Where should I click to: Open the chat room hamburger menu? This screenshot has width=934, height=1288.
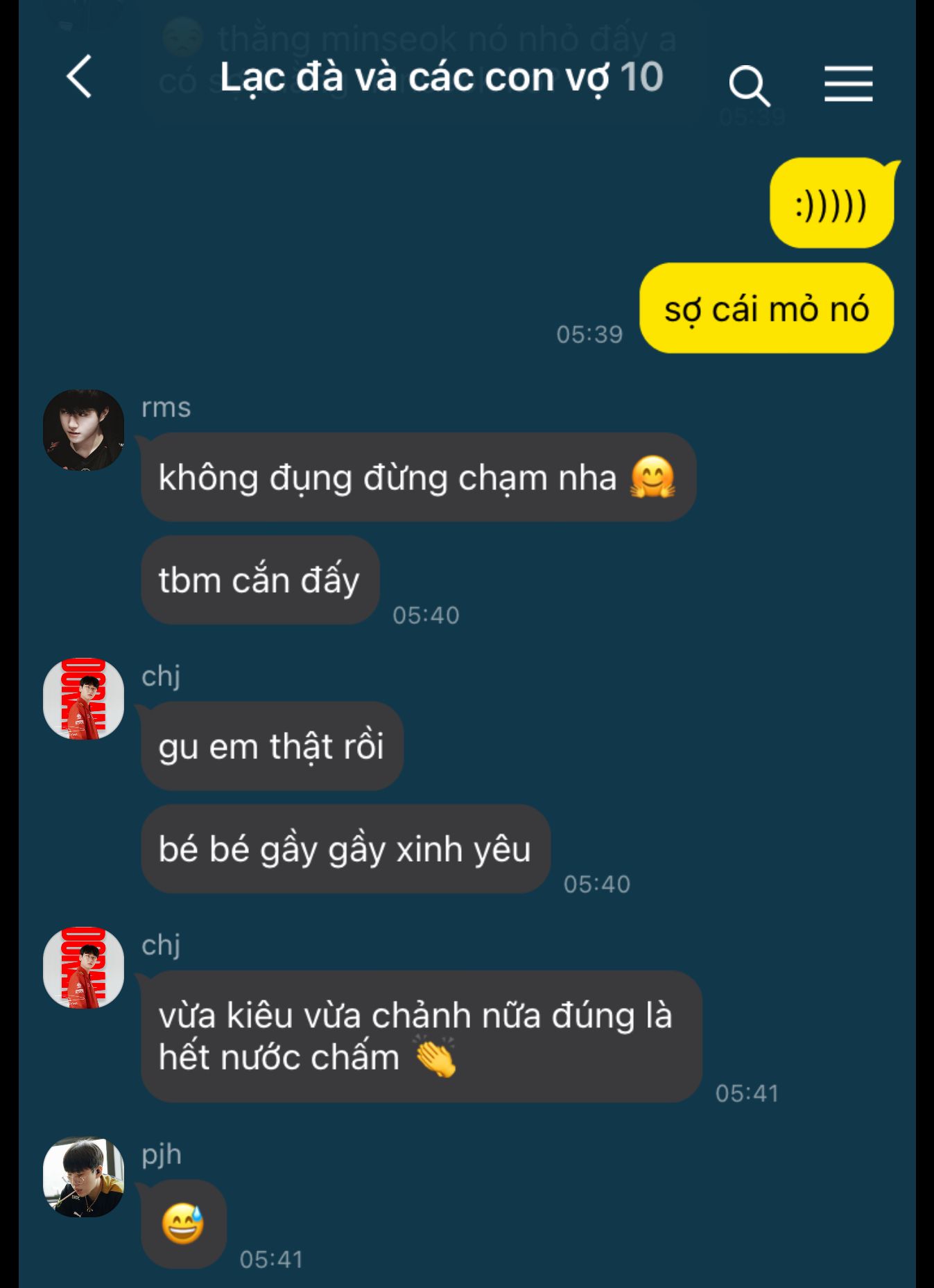click(848, 84)
